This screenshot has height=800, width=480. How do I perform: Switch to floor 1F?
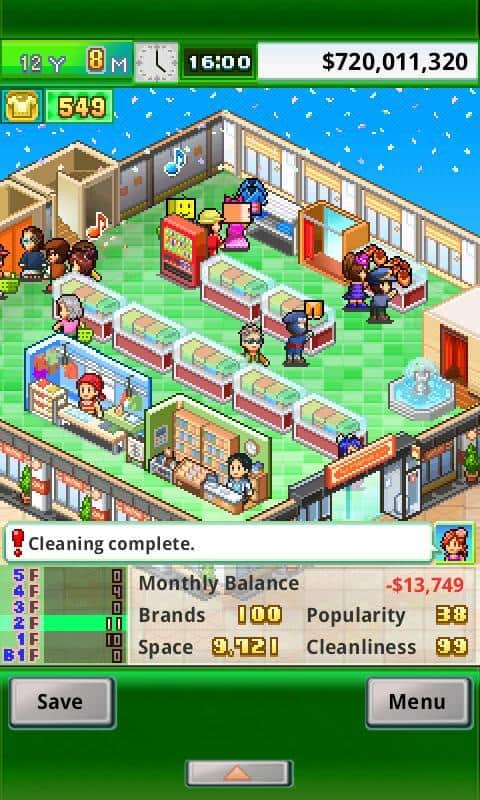(63, 639)
